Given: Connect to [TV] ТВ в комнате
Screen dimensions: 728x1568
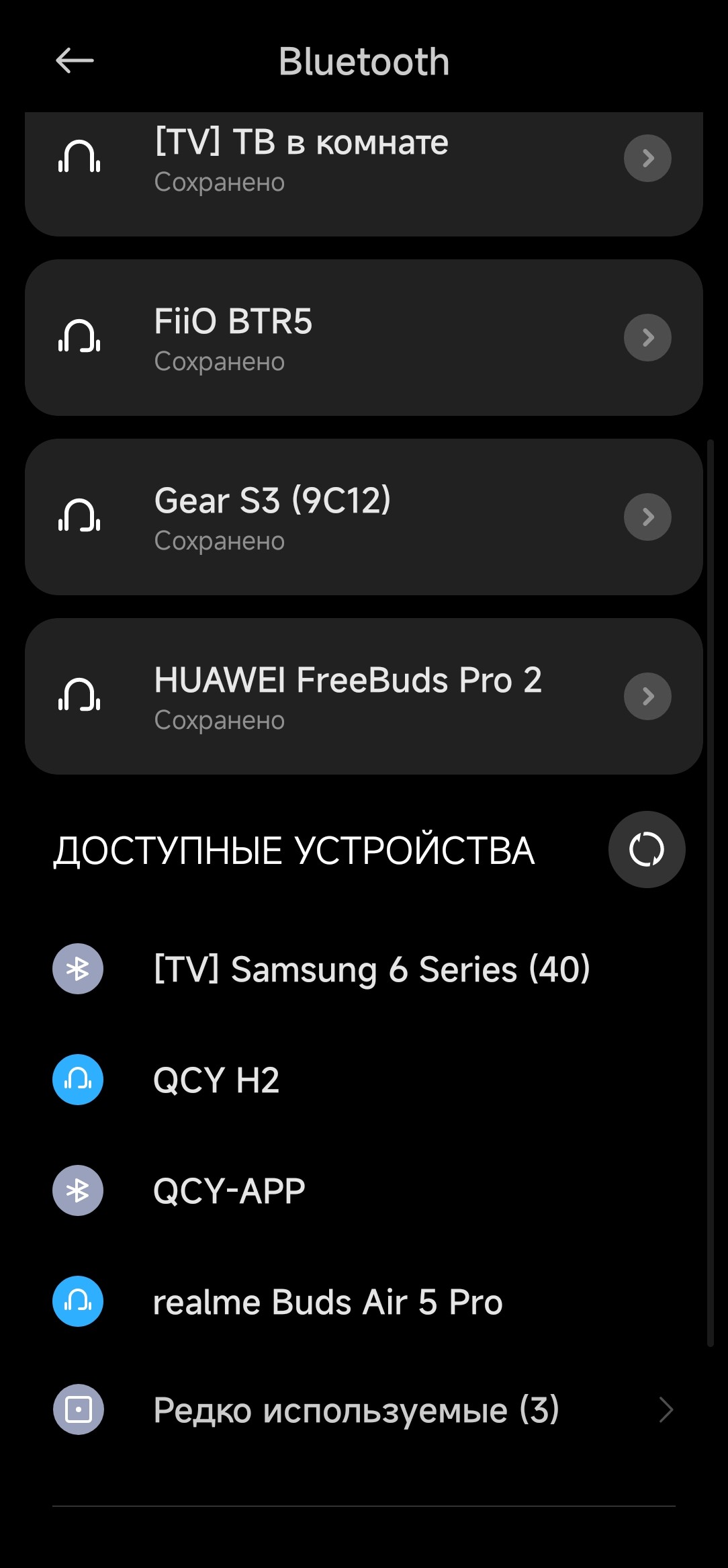Looking at the screenshot, I should (301, 160).
